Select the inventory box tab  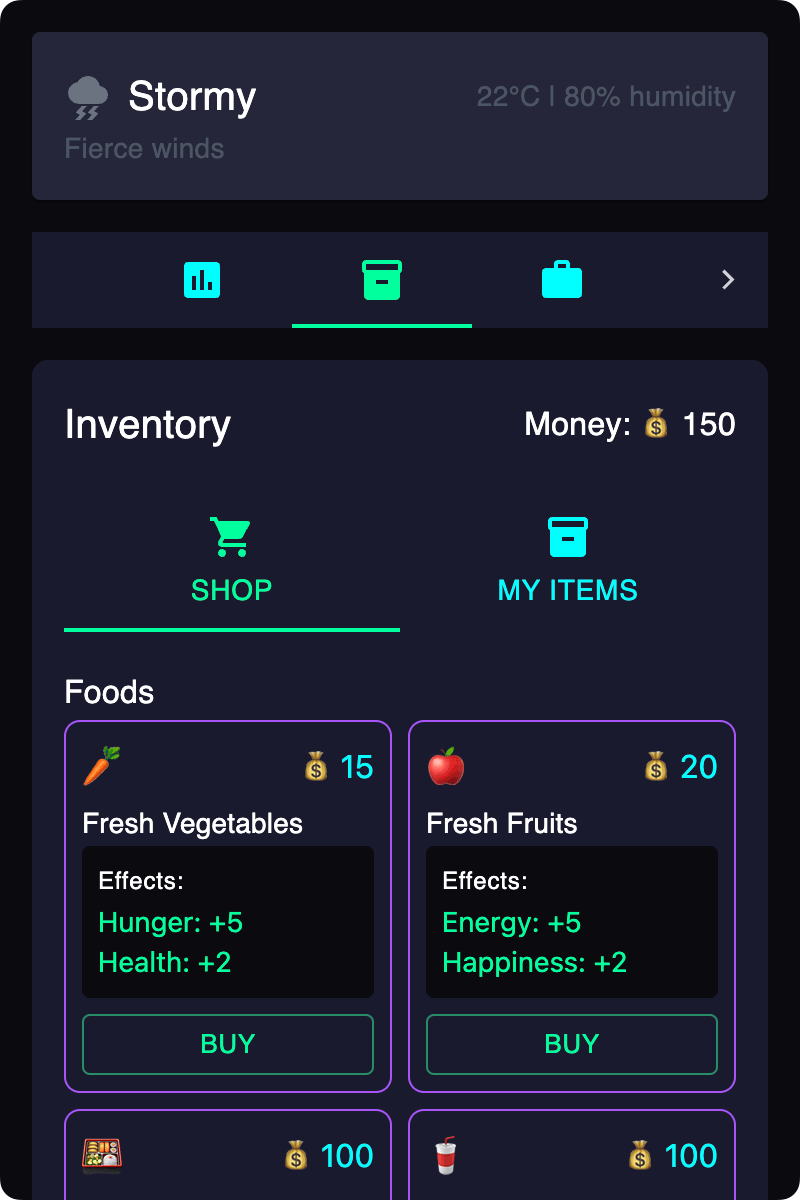(x=382, y=280)
